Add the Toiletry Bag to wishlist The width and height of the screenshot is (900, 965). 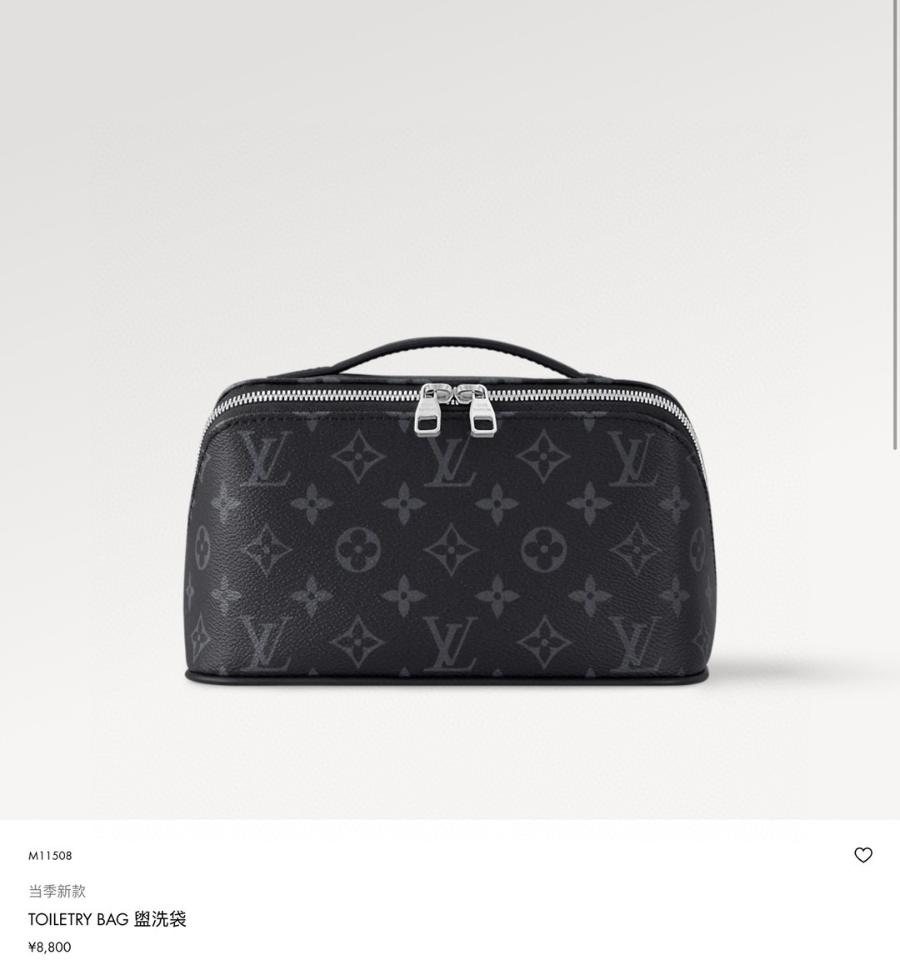click(863, 855)
